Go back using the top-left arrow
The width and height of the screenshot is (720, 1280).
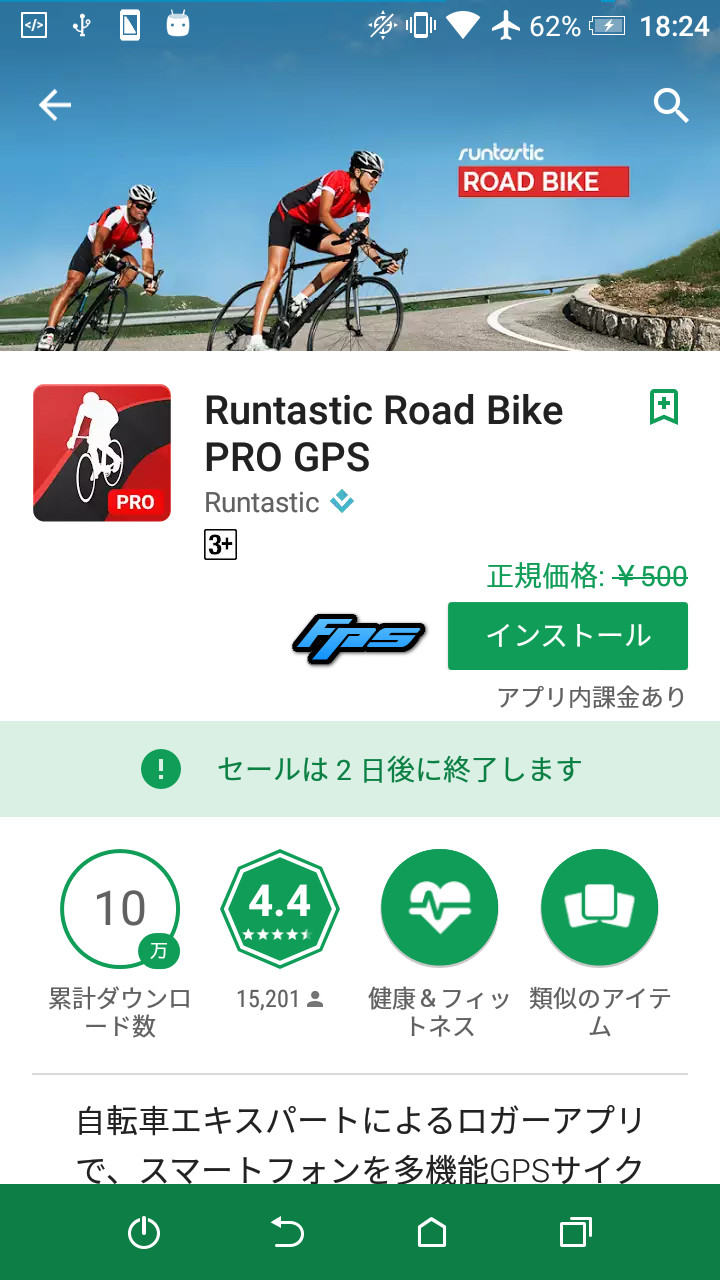coord(55,105)
